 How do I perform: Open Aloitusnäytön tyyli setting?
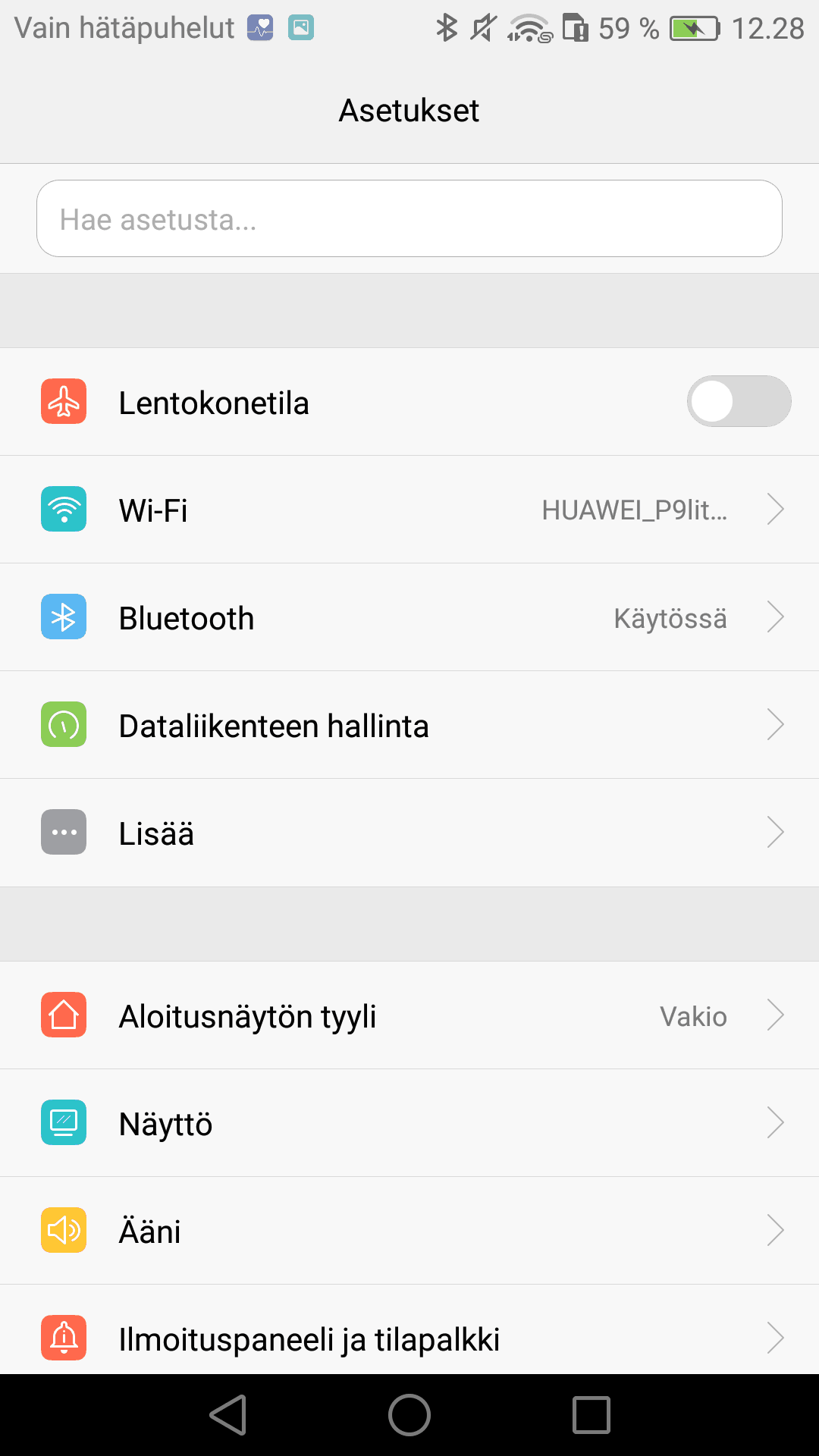(409, 1015)
